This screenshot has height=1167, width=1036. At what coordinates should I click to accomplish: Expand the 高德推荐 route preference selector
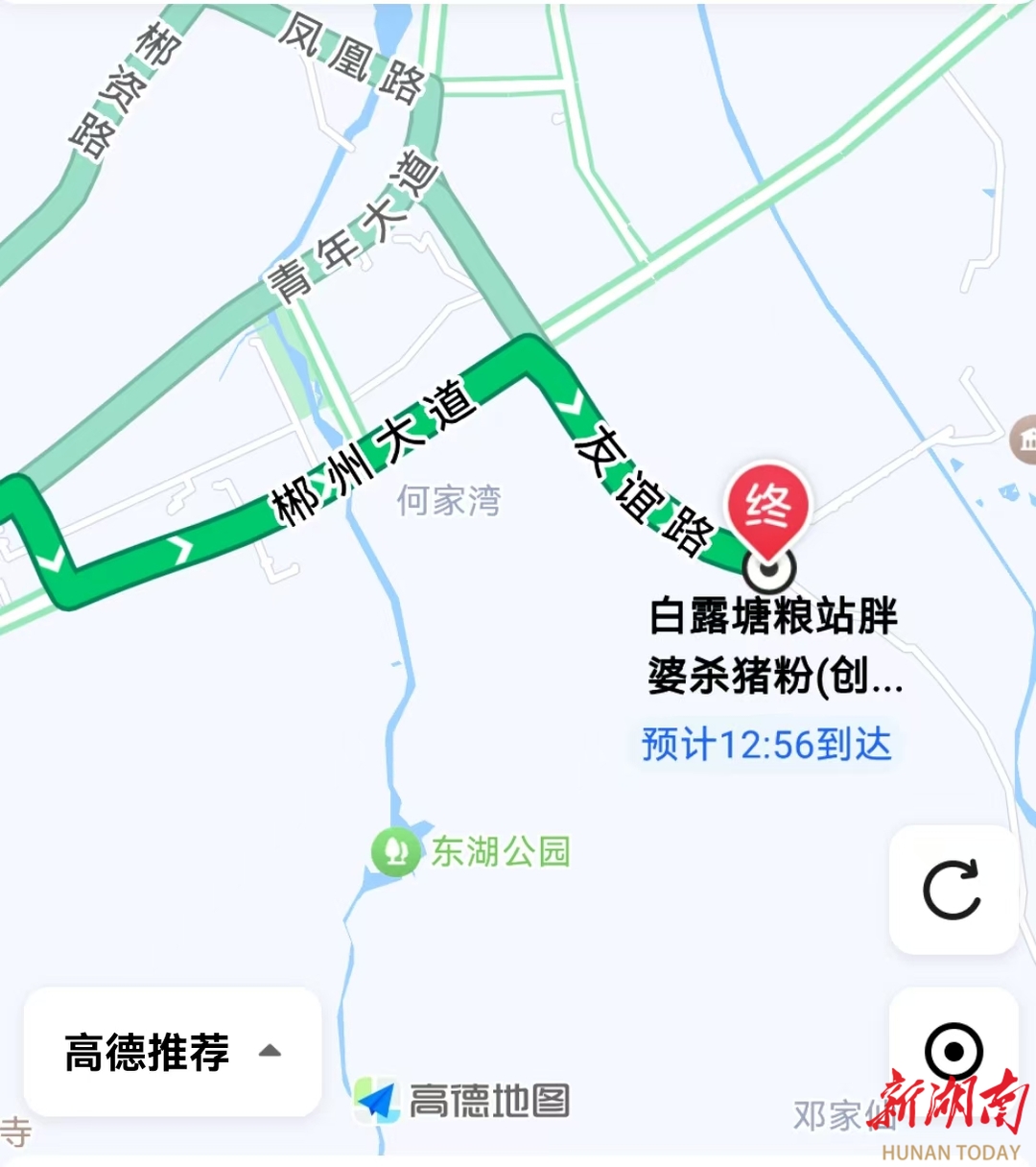173,1052
